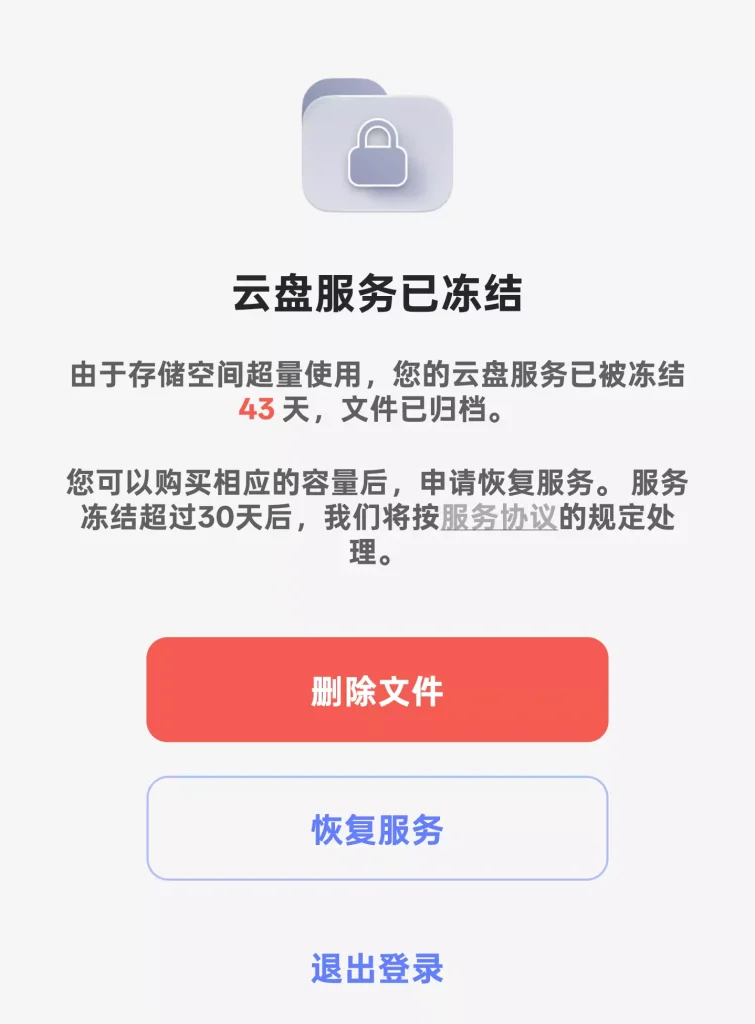The image size is (755, 1024).
Task: Log out via 退出登录
Action: pos(377,967)
